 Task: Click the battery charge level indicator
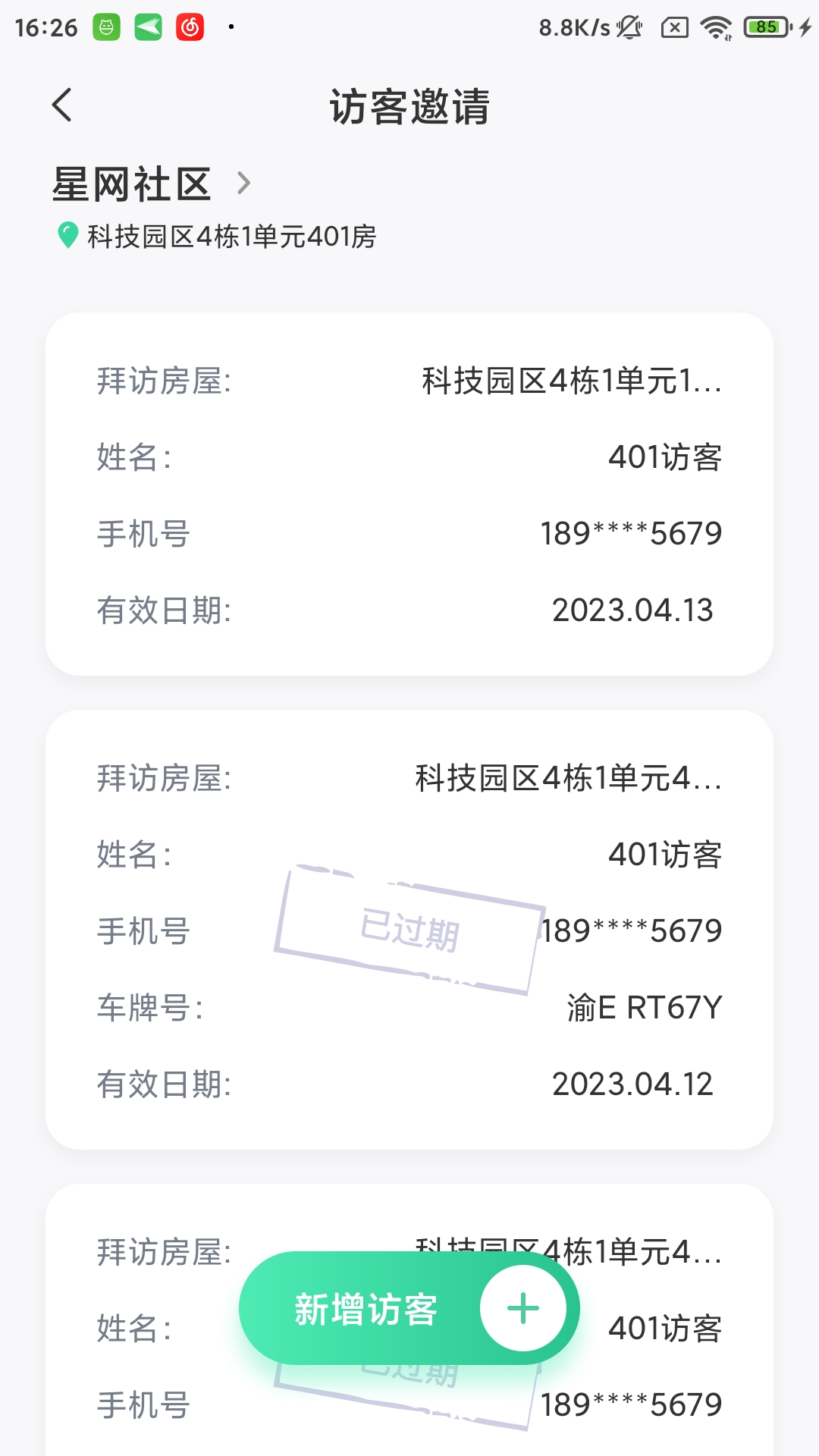coord(765,27)
